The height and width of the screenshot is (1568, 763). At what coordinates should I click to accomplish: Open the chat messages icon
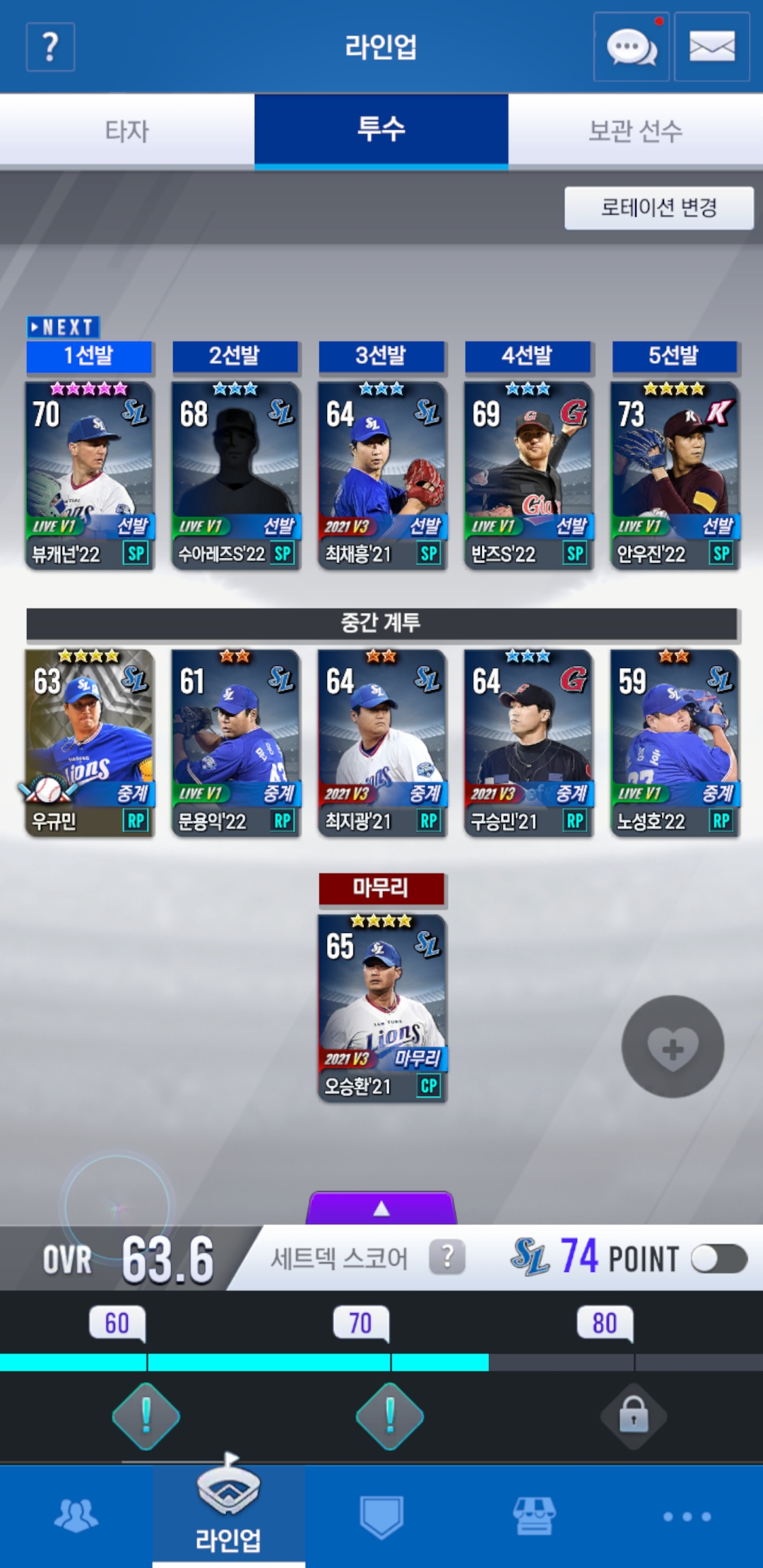(631, 47)
